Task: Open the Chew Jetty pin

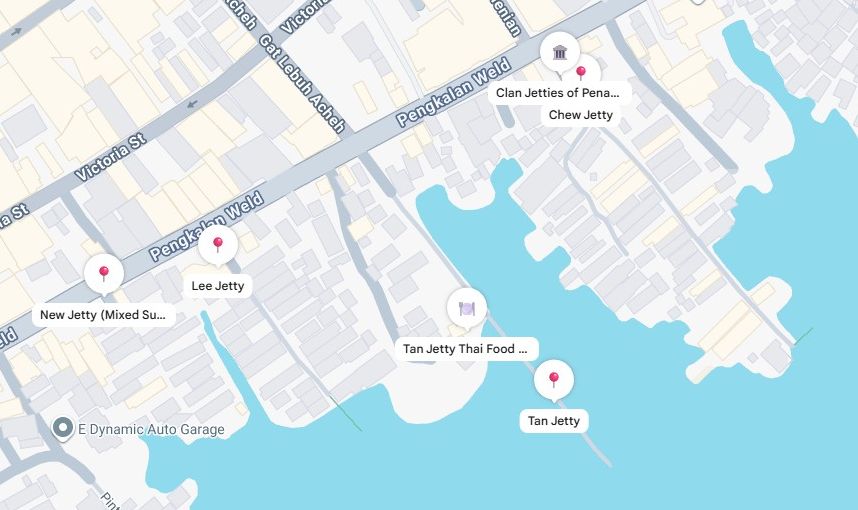Action: [x=582, y=73]
